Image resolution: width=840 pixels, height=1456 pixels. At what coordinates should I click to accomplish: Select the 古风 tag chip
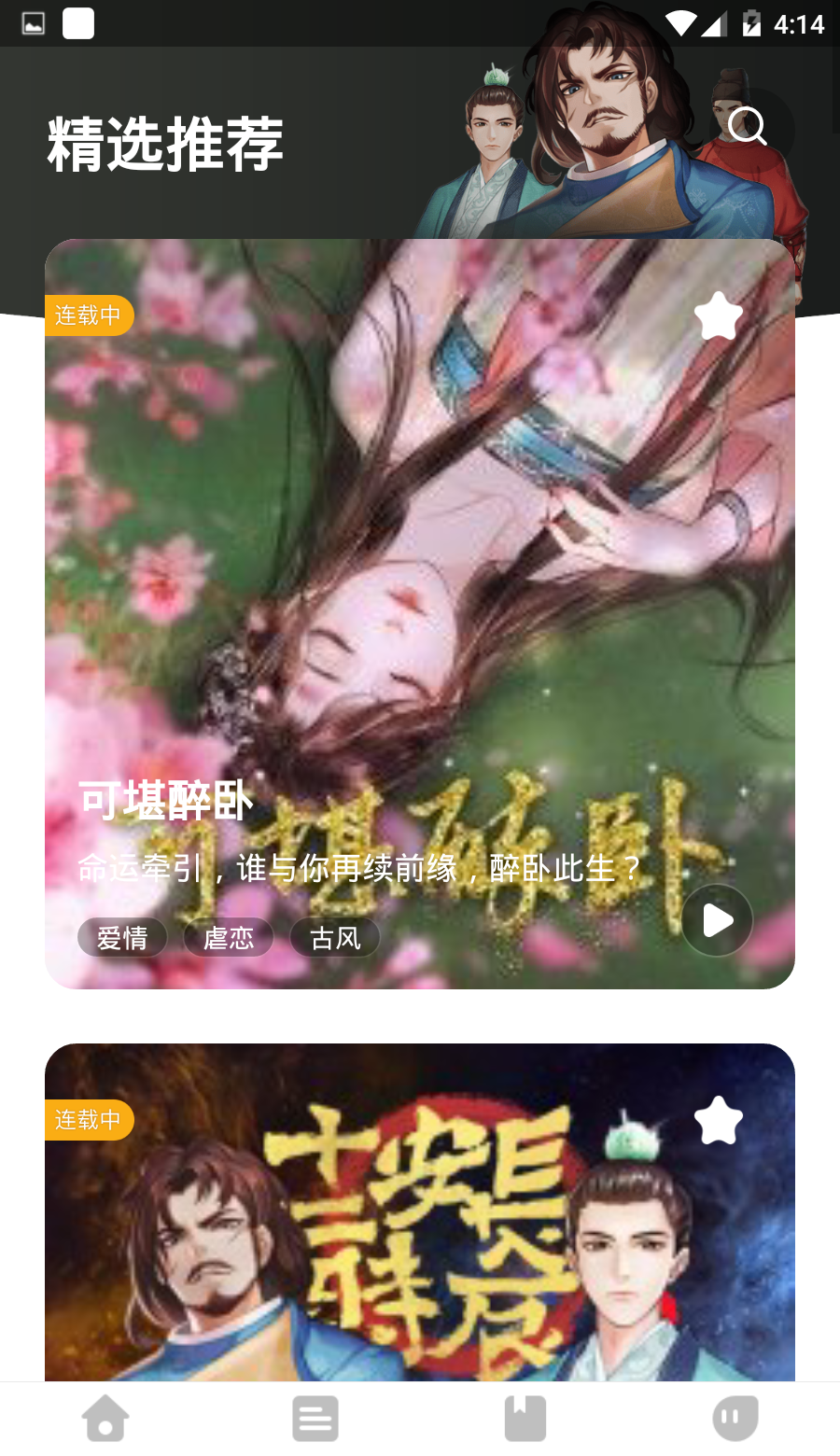pos(335,938)
